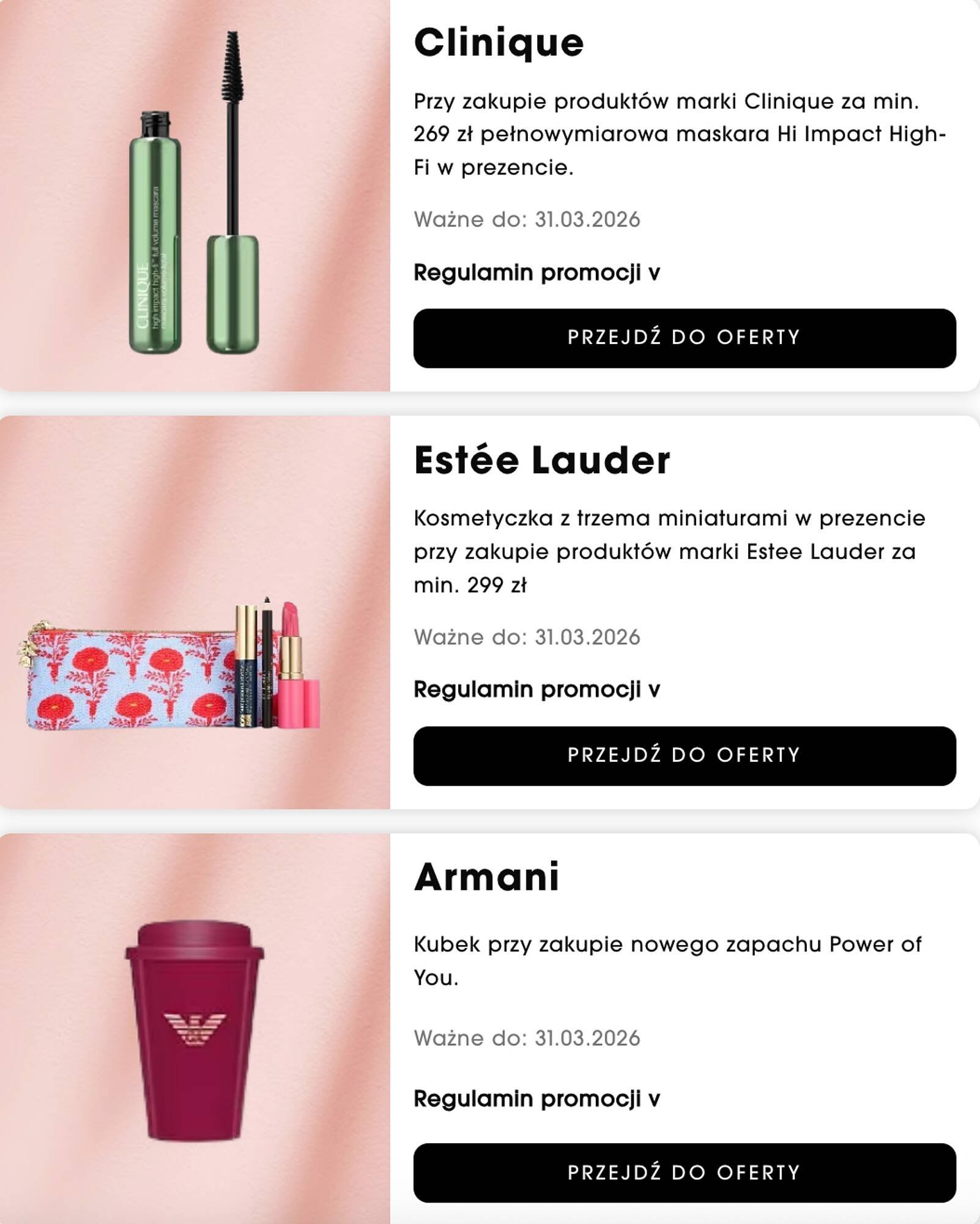Go to the Clinique offer

(x=684, y=338)
